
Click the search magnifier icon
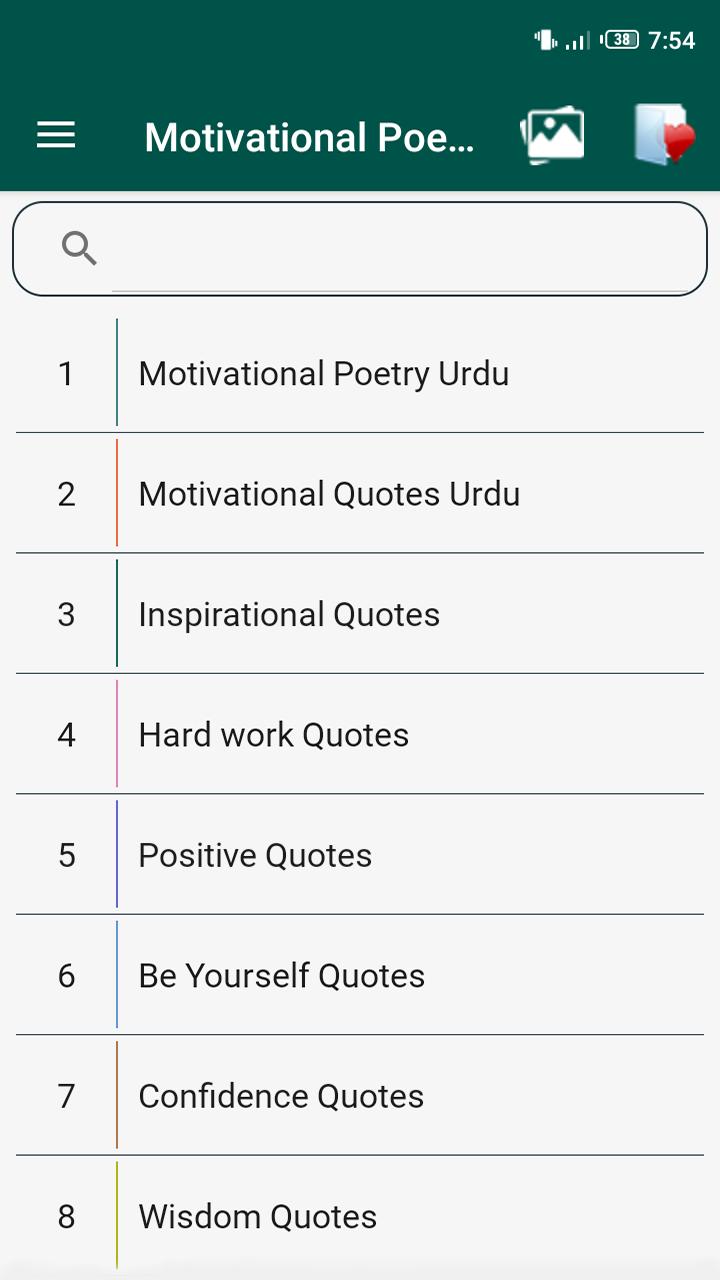tap(79, 249)
